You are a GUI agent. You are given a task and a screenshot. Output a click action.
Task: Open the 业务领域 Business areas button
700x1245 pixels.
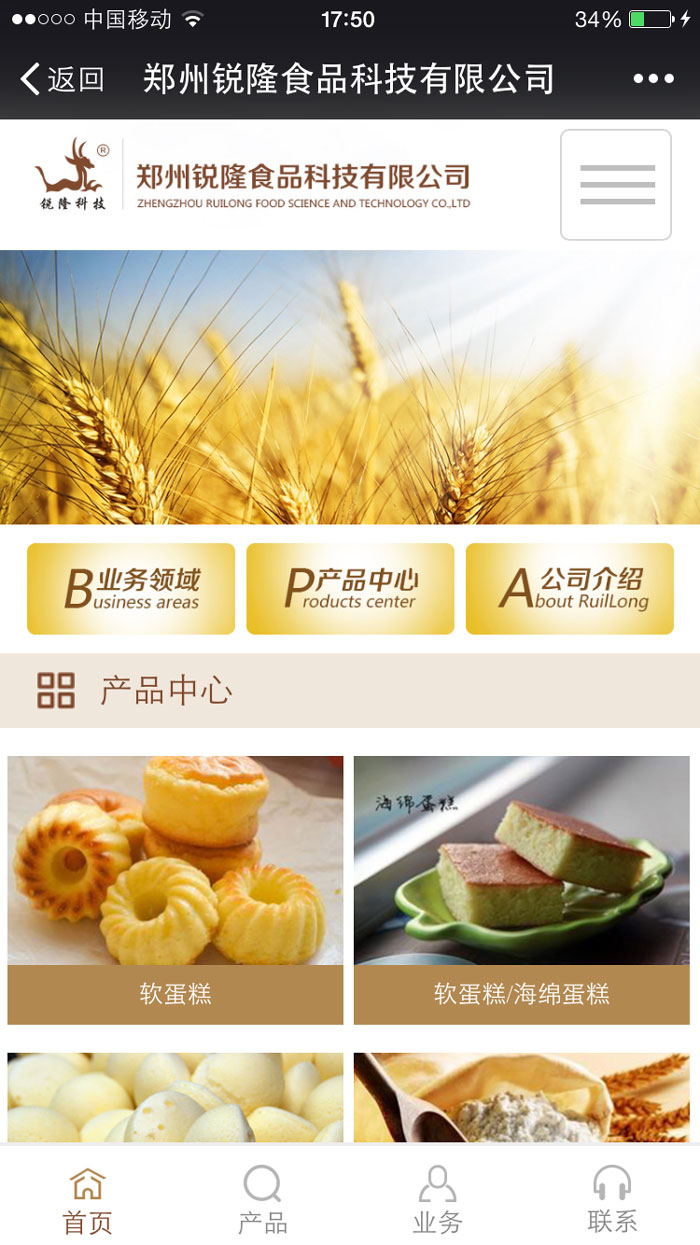coord(131,589)
